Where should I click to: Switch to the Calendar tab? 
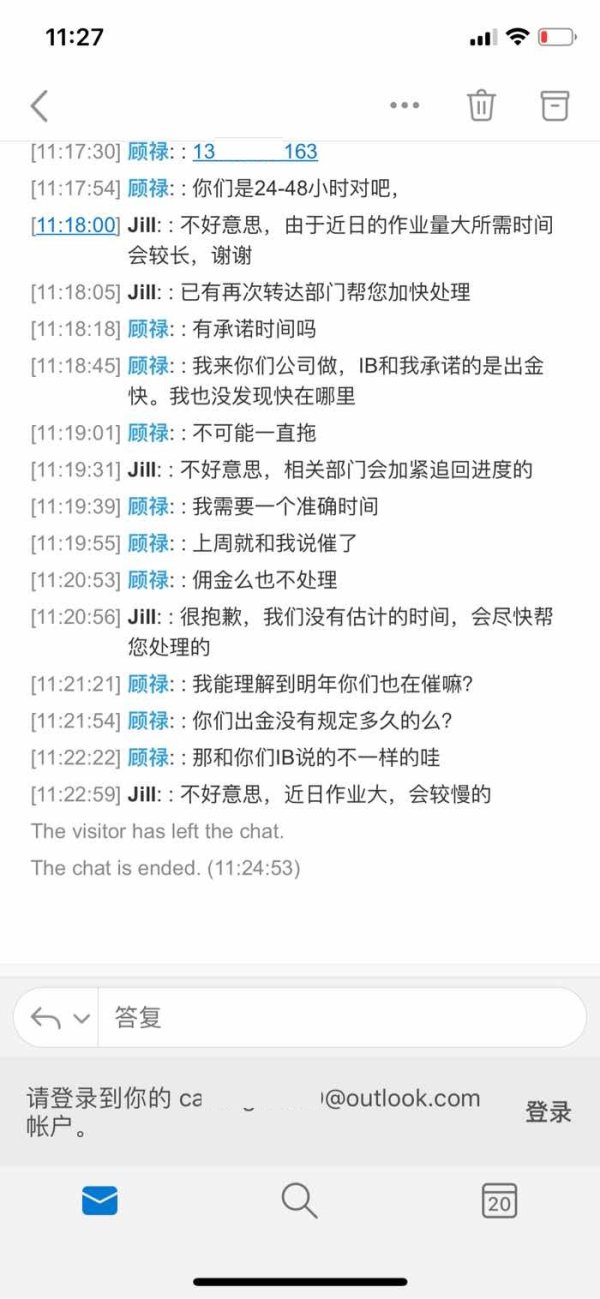(499, 1200)
